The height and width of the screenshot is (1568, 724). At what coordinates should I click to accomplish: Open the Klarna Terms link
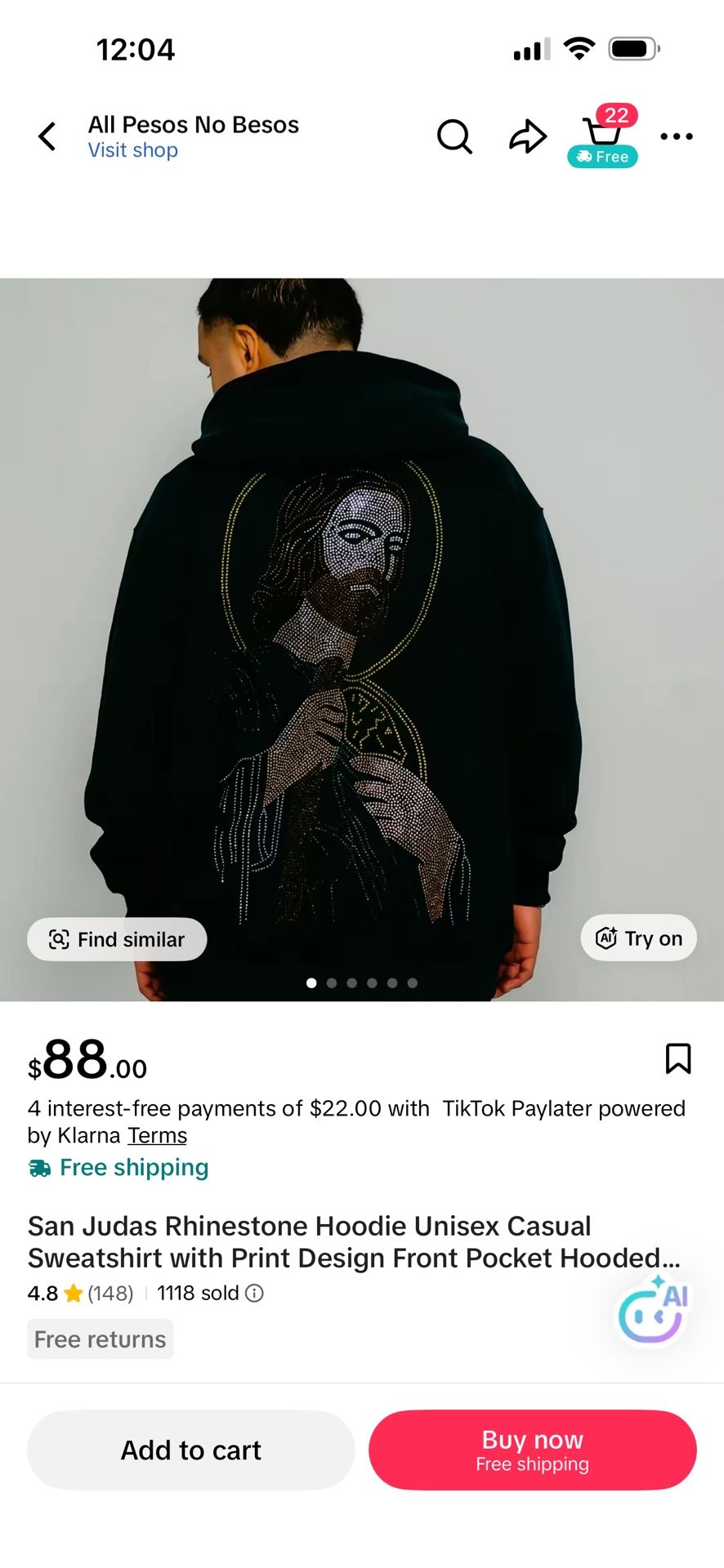(x=157, y=1136)
